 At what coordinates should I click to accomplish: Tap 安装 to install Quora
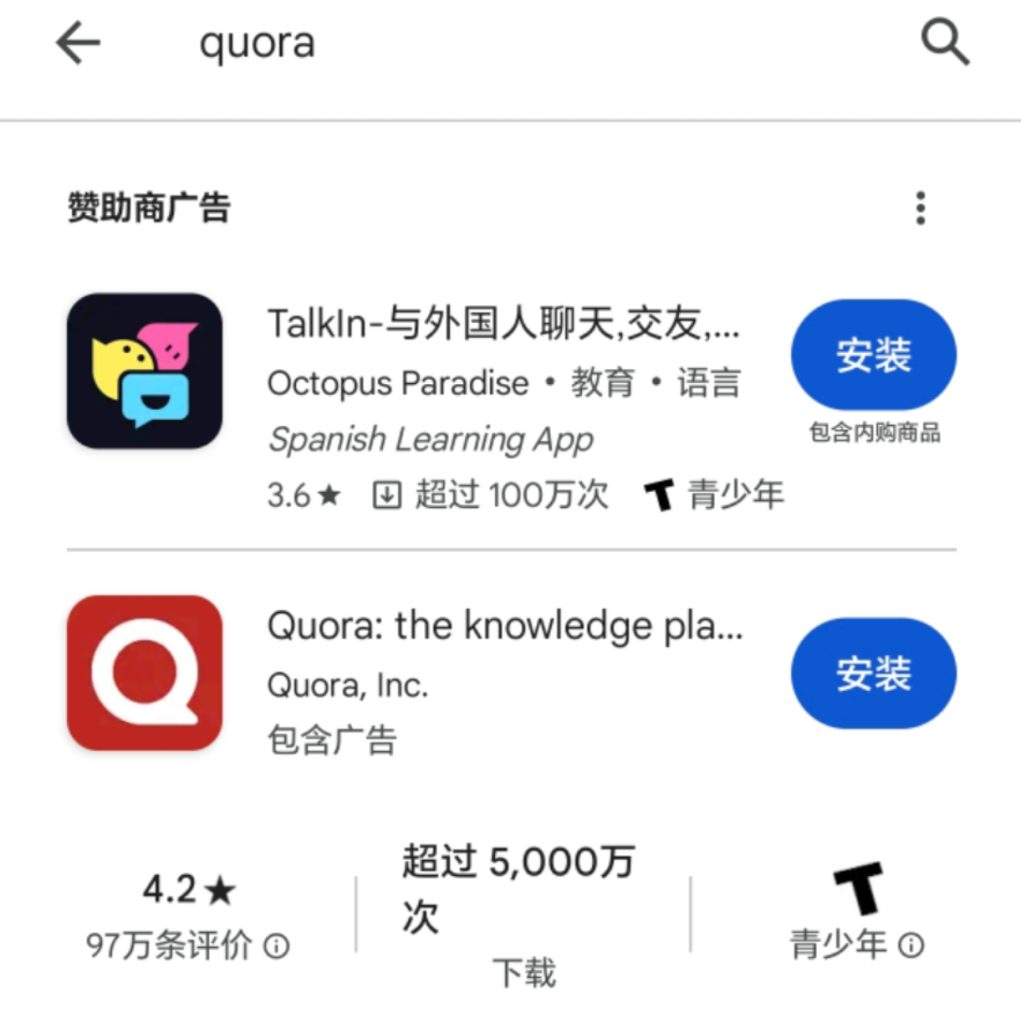pos(872,673)
